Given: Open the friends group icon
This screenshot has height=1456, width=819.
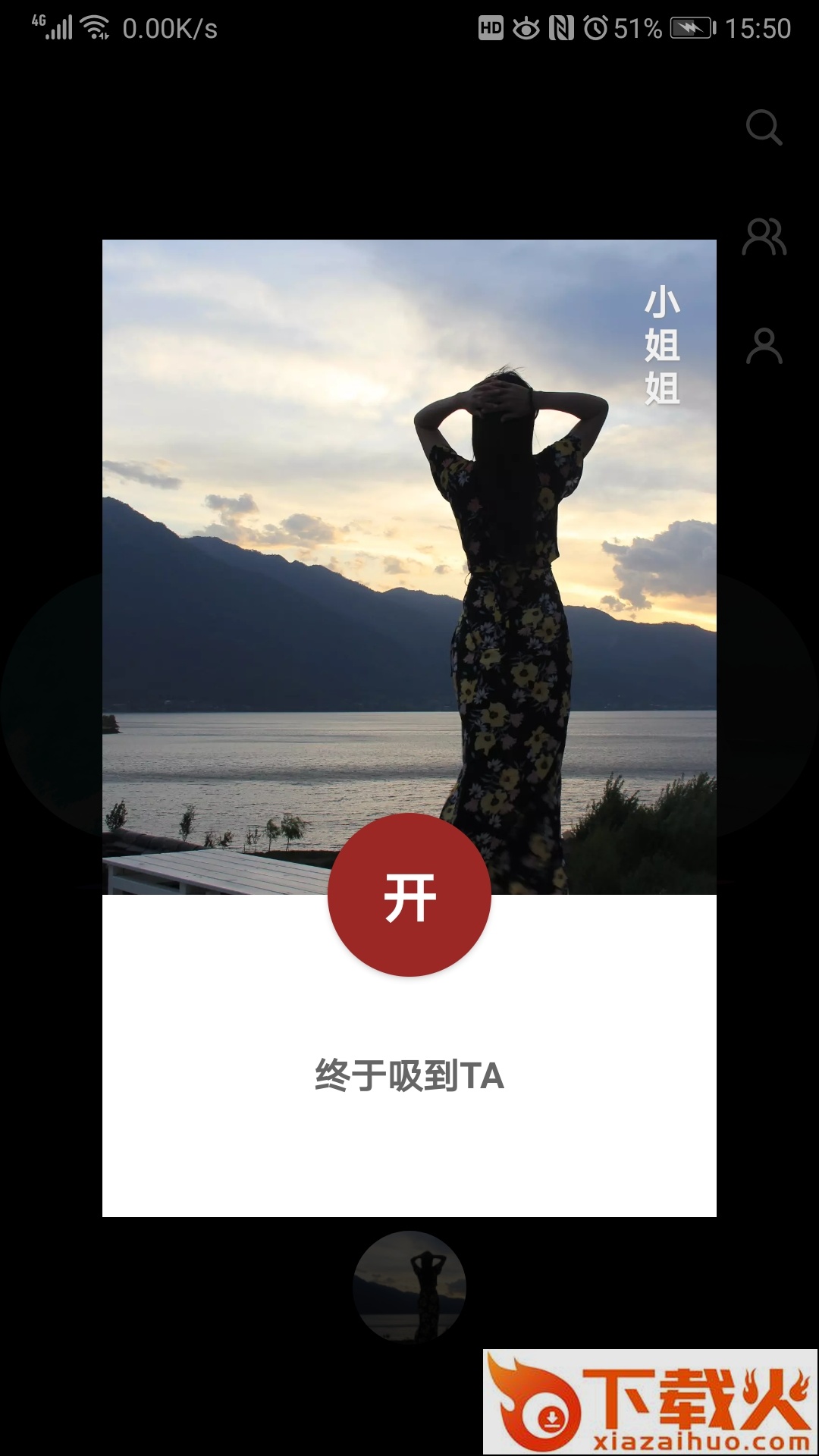Looking at the screenshot, I should pos(764,237).
